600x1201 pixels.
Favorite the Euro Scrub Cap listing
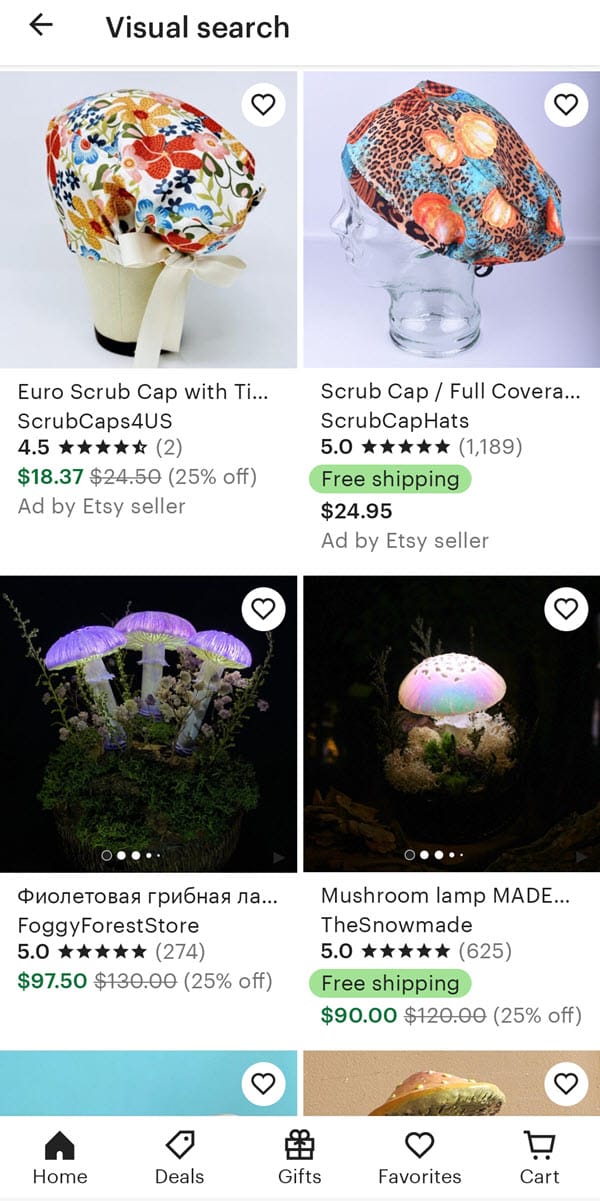pos(263,104)
